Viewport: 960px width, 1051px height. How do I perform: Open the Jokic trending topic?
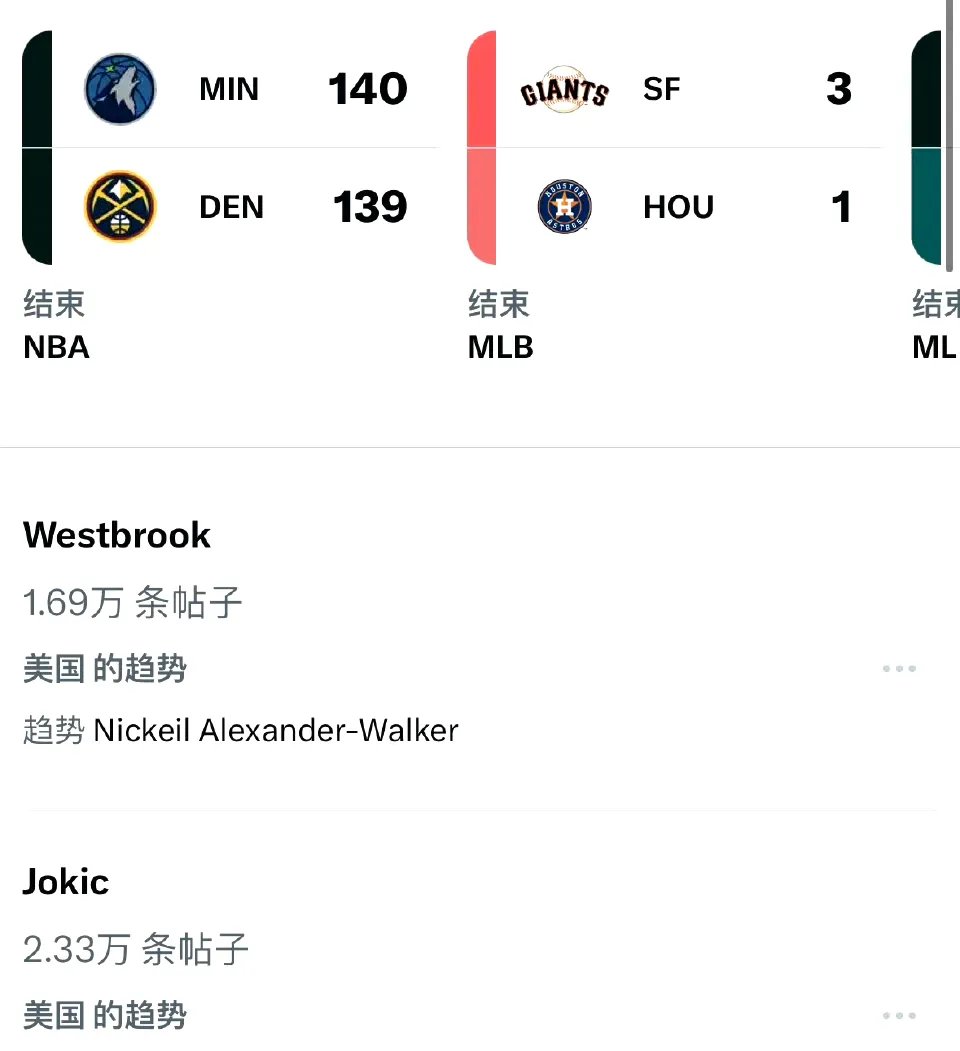66,882
